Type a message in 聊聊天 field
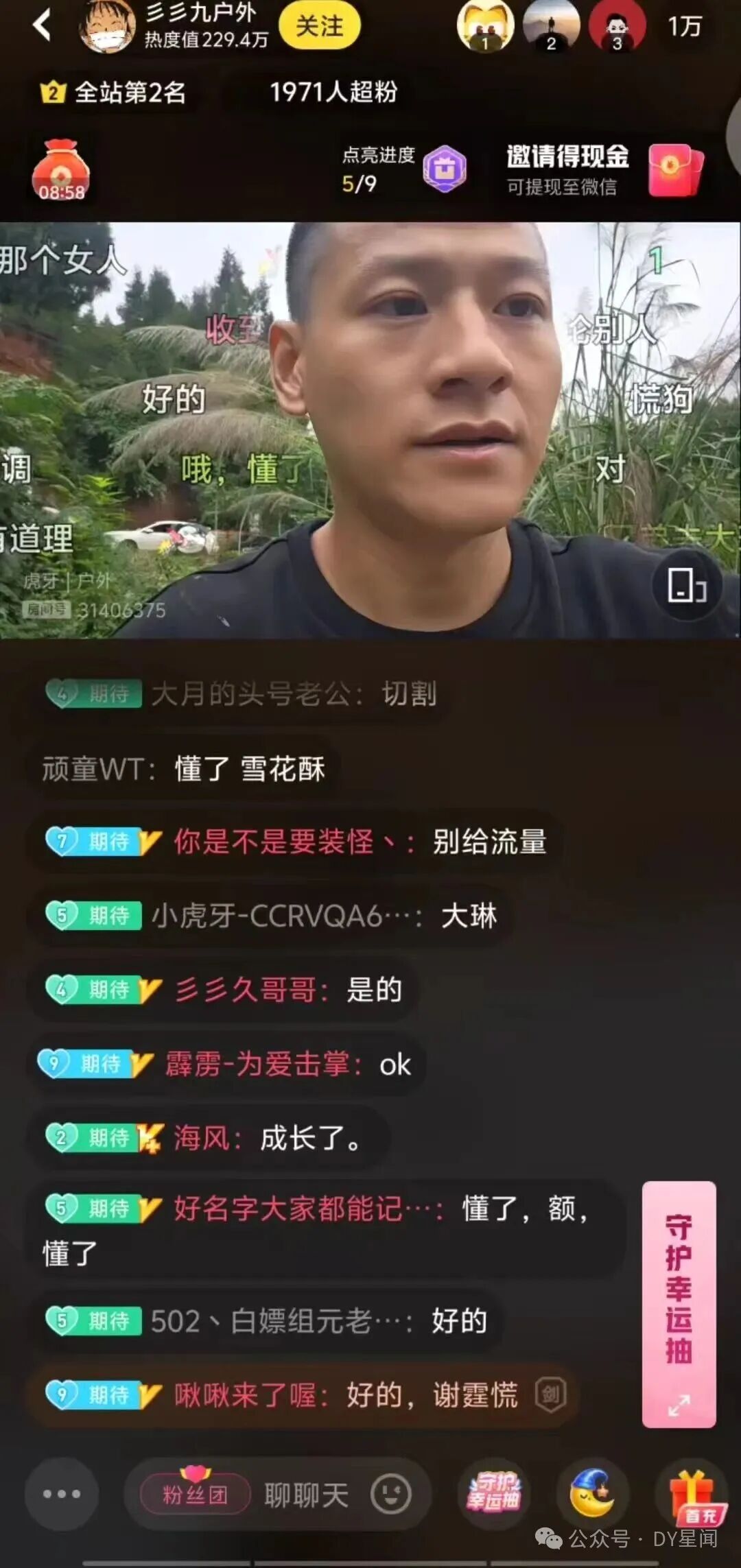Screen dimensions: 741x1568 point(307,1495)
